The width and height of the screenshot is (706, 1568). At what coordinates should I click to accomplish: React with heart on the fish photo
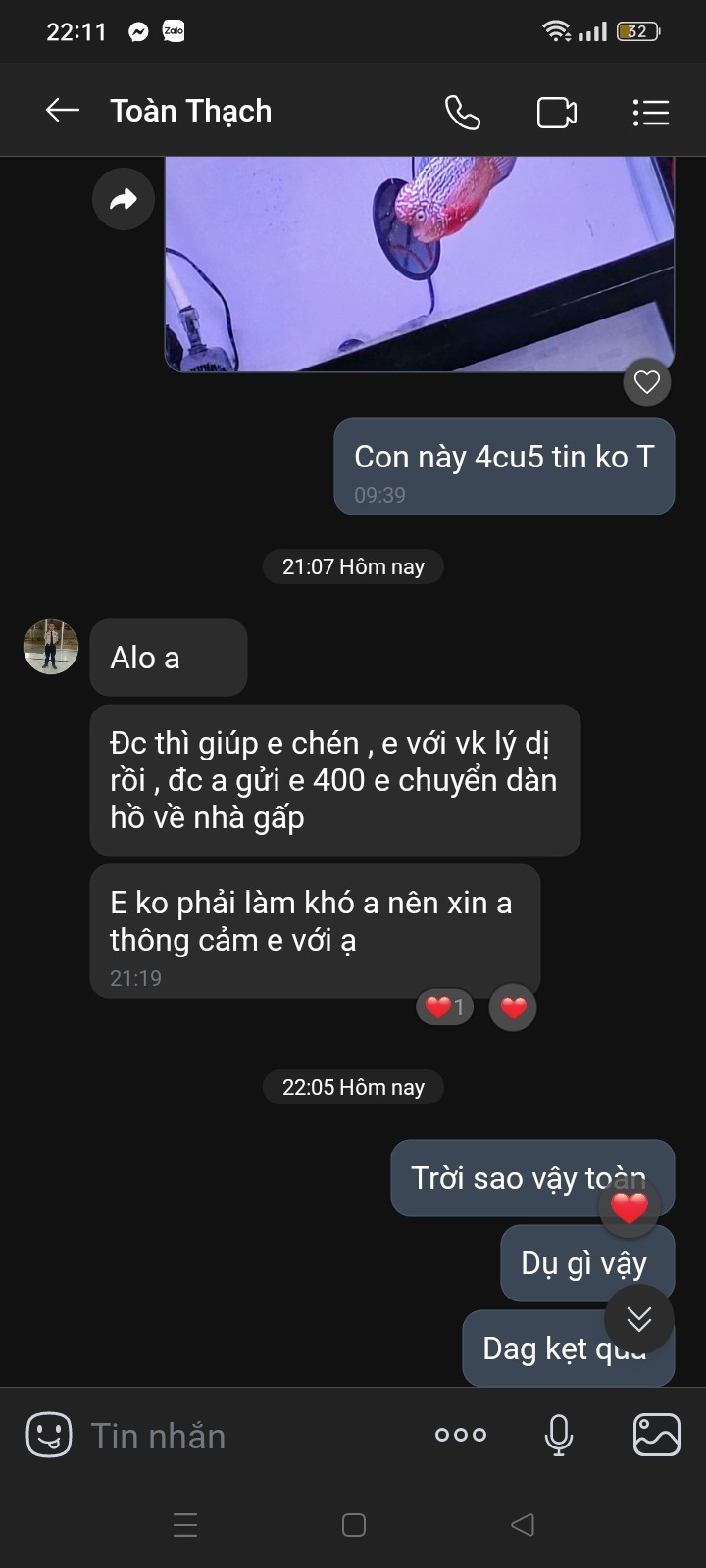click(x=647, y=382)
